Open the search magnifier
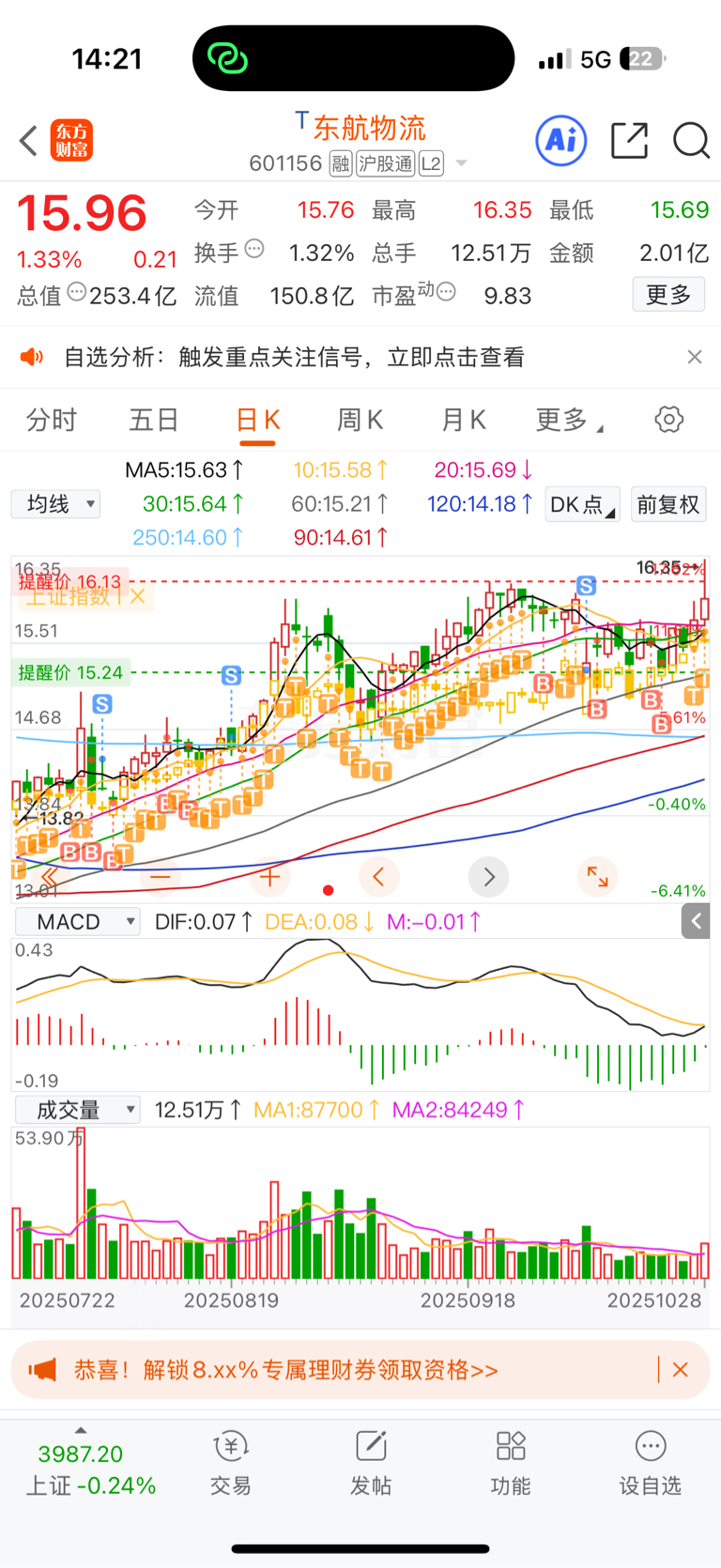The image size is (721, 1568). click(691, 141)
